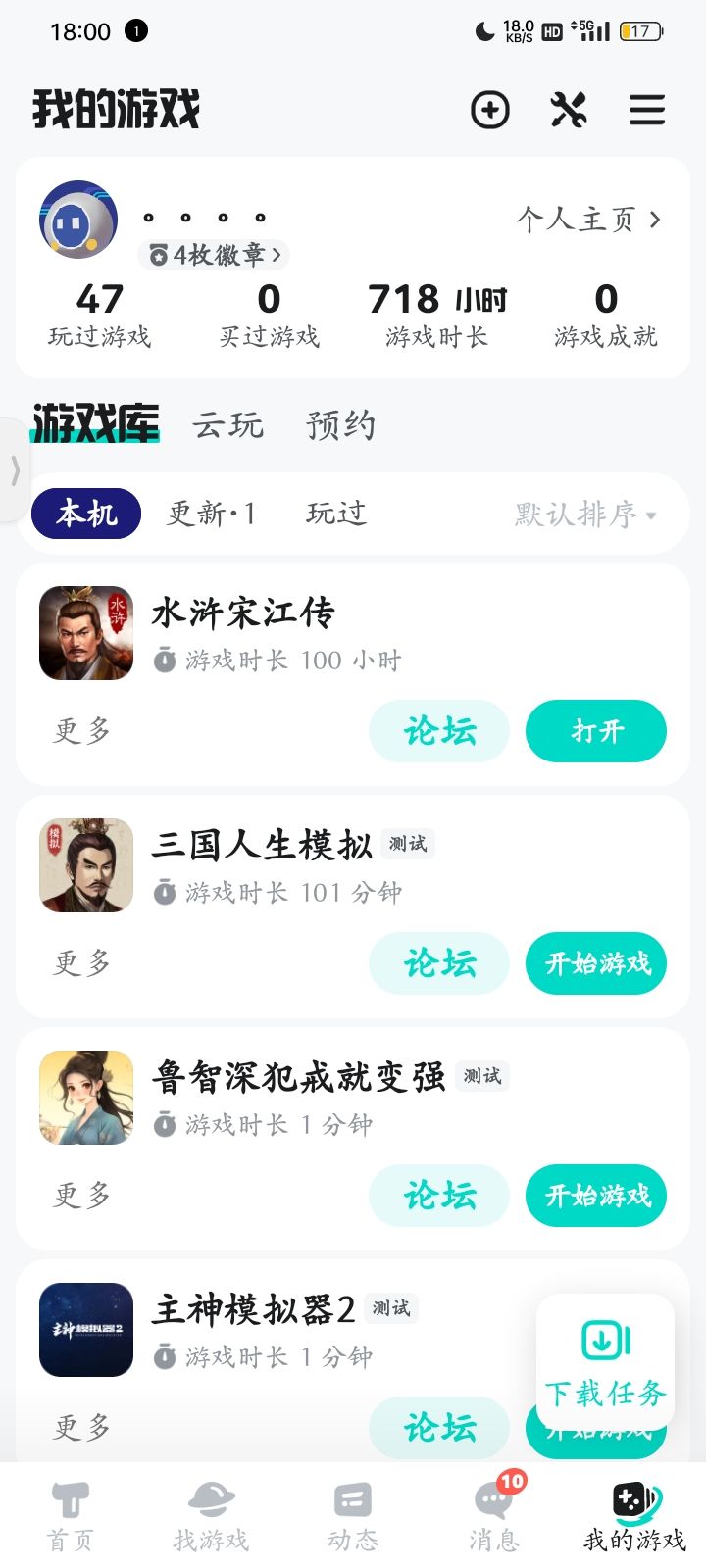Switch to the 预约 tab
This screenshot has height=1568, width=706.
pyautogui.click(x=340, y=425)
